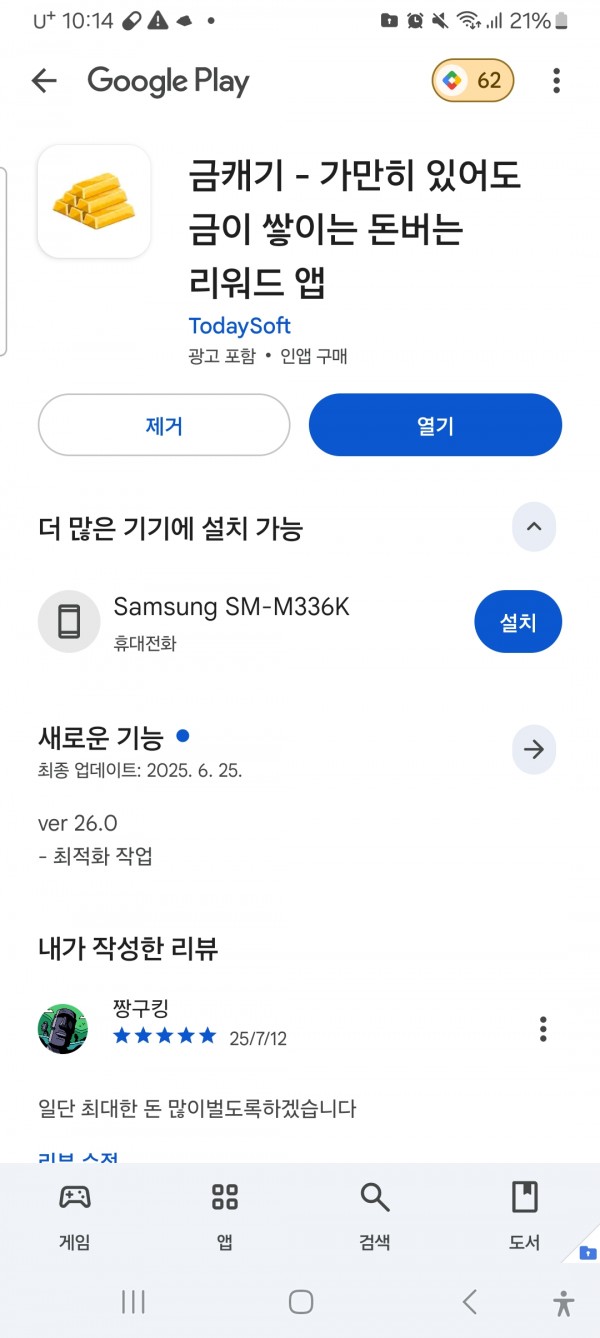Open the system recent apps button

point(134,1301)
